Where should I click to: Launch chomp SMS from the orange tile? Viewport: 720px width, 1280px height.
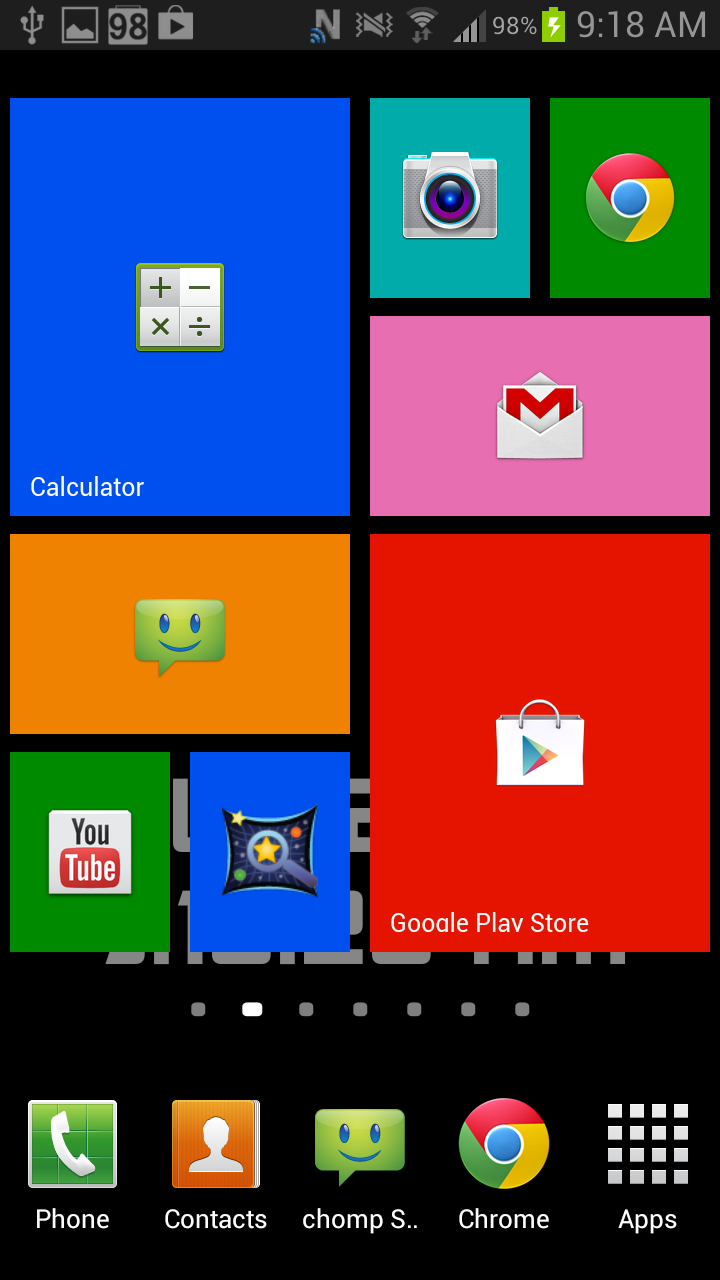179,633
